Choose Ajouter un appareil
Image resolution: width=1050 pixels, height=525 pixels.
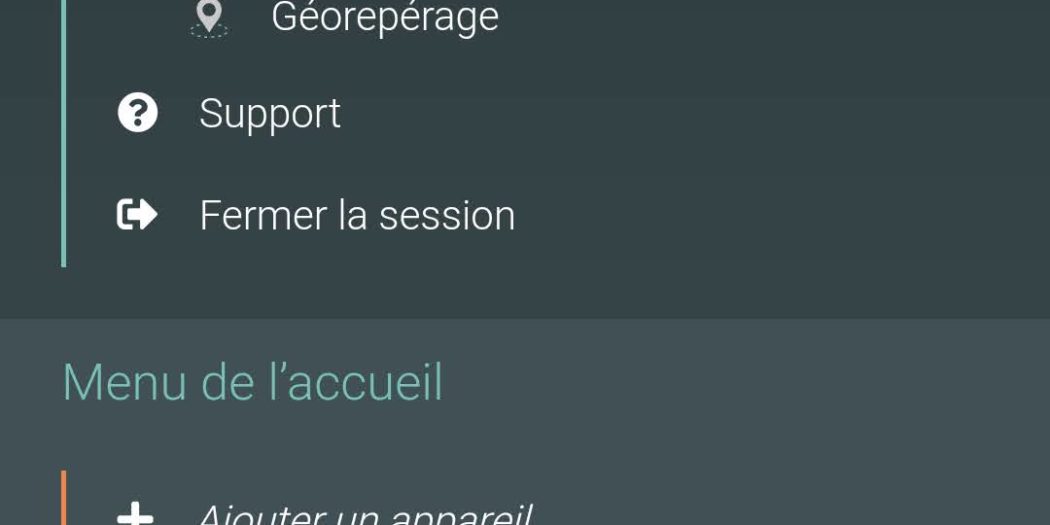[363, 514]
